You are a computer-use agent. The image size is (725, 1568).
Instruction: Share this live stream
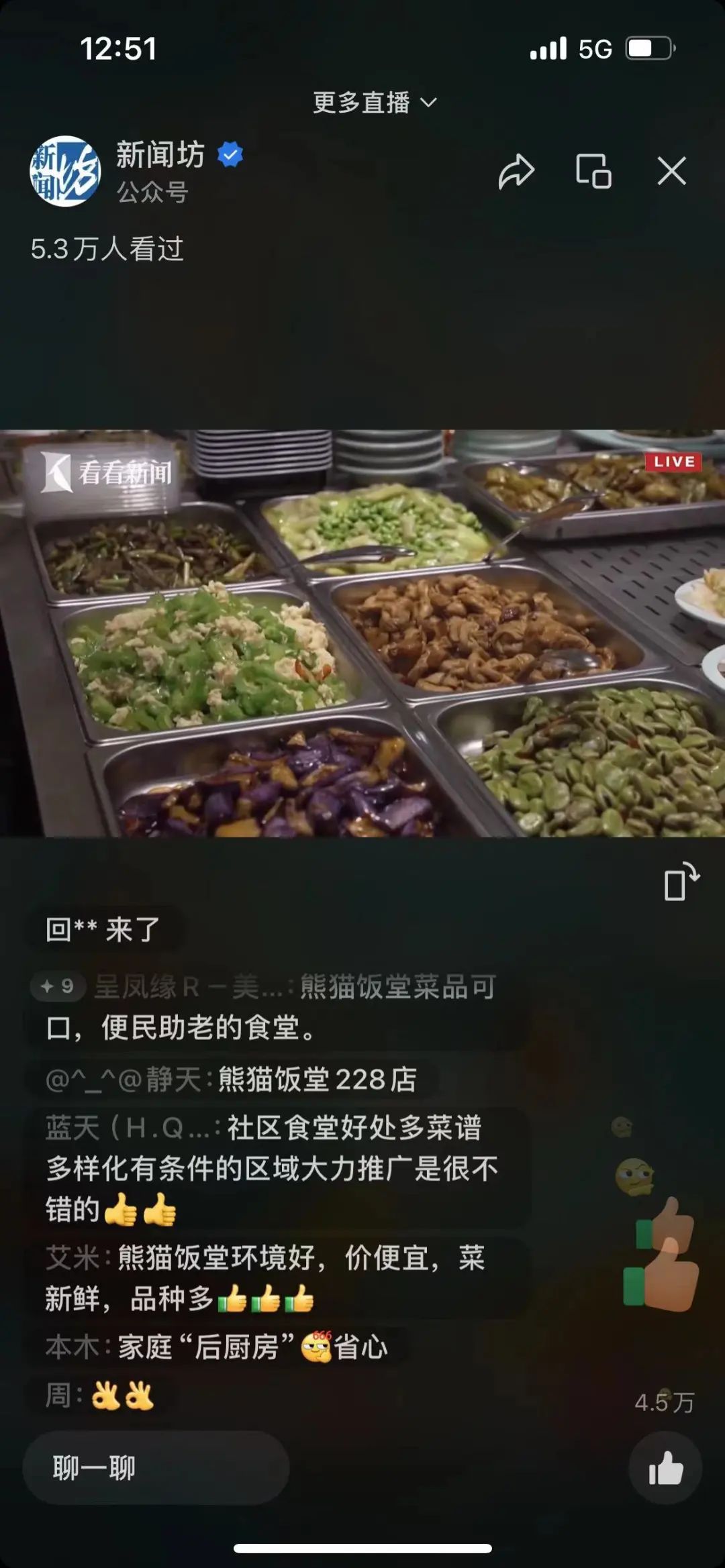click(x=516, y=171)
